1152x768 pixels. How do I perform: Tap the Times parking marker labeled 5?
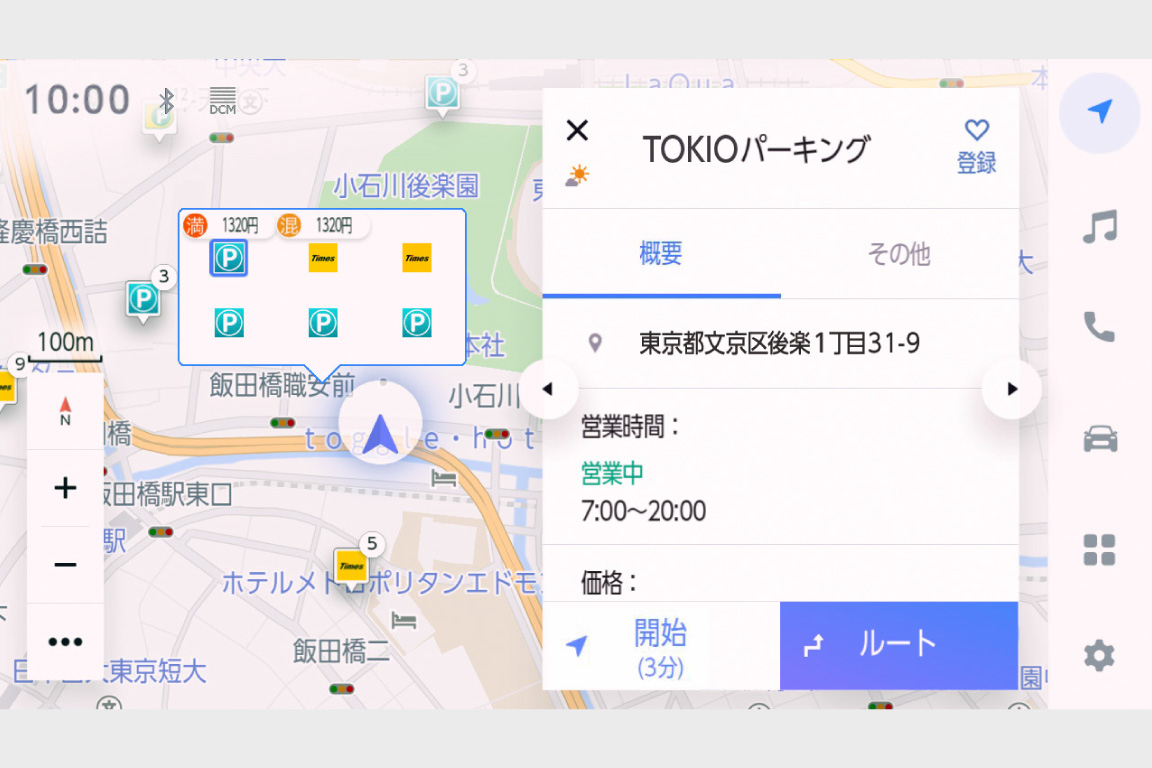coord(351,565)
